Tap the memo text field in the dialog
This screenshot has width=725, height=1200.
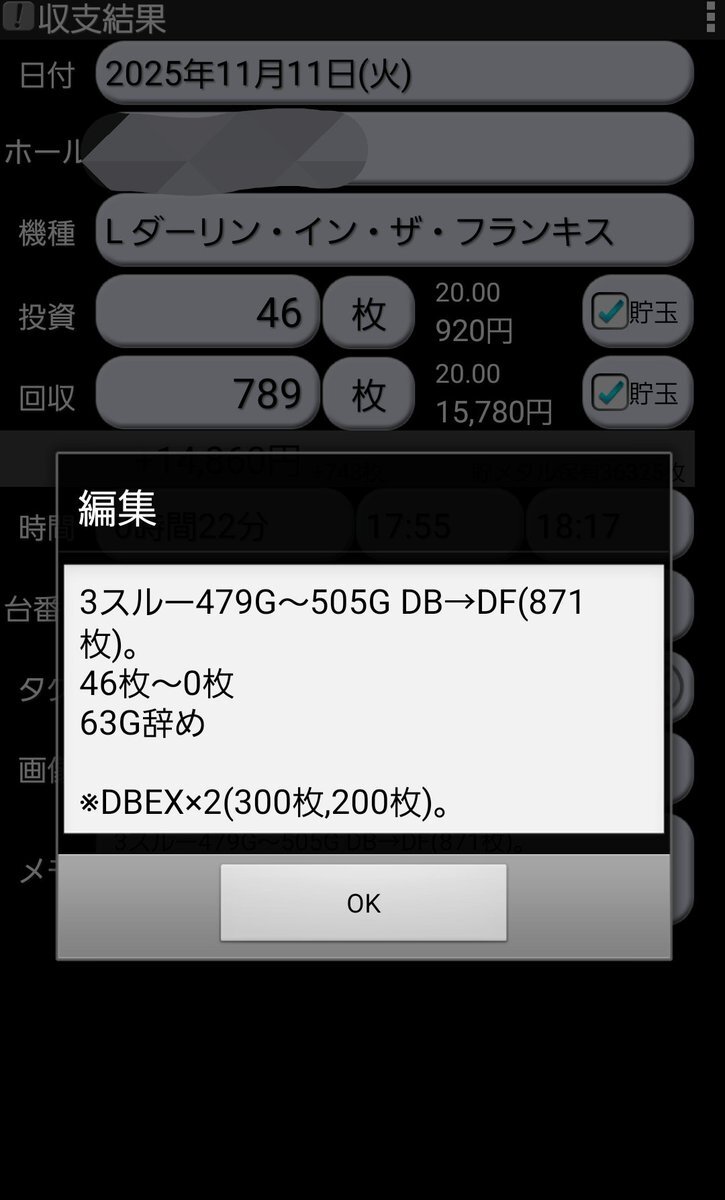click(x=363, y=698)
